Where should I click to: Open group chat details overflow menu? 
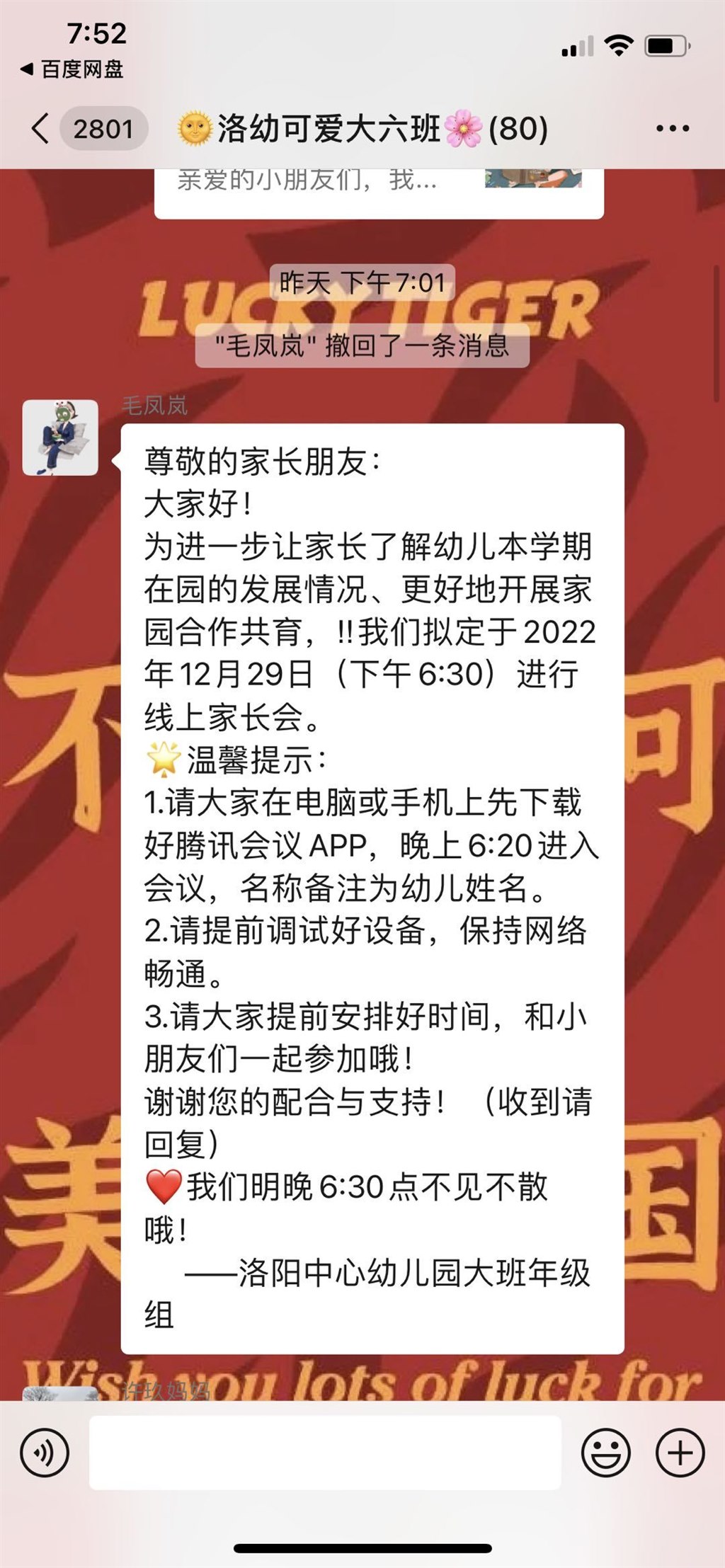tap(672, 129)
